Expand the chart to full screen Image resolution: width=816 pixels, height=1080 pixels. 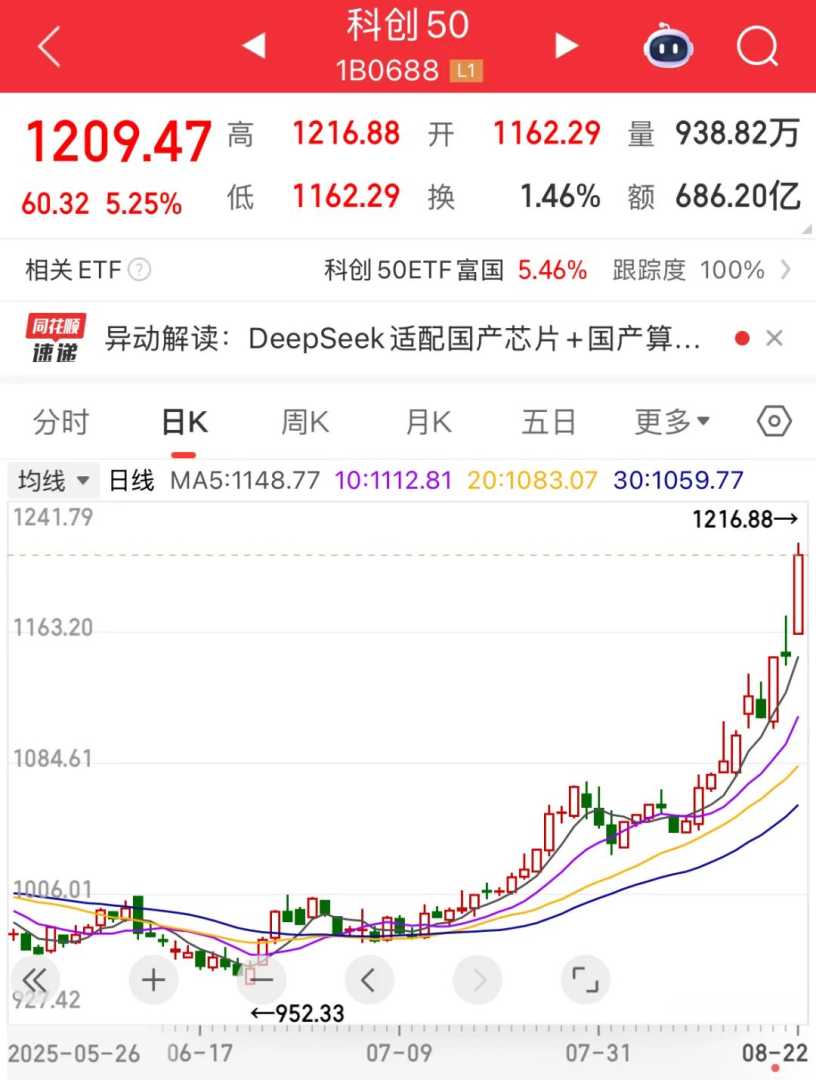click(x=585, y=979)
